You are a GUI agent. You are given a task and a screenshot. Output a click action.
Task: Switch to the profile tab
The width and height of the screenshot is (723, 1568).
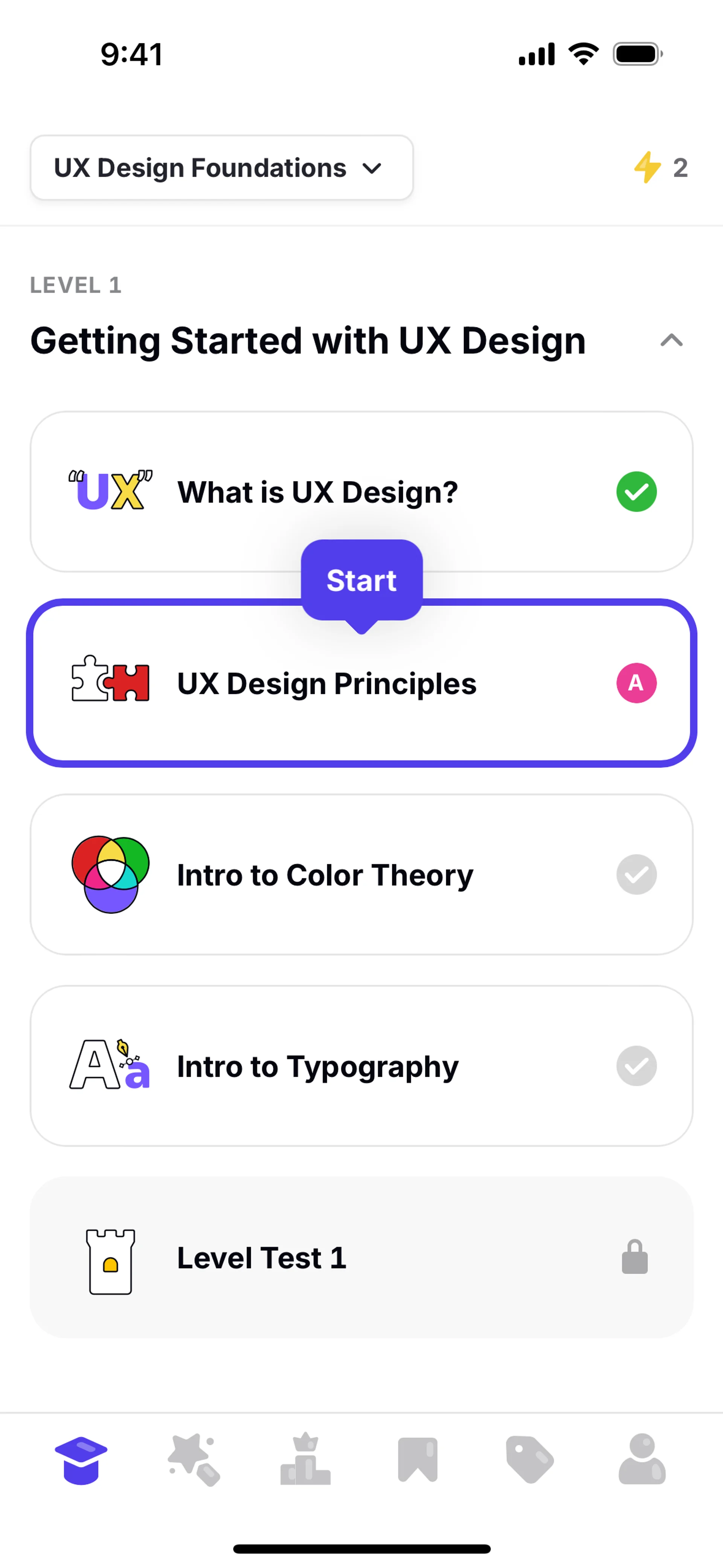[642, 1460]
